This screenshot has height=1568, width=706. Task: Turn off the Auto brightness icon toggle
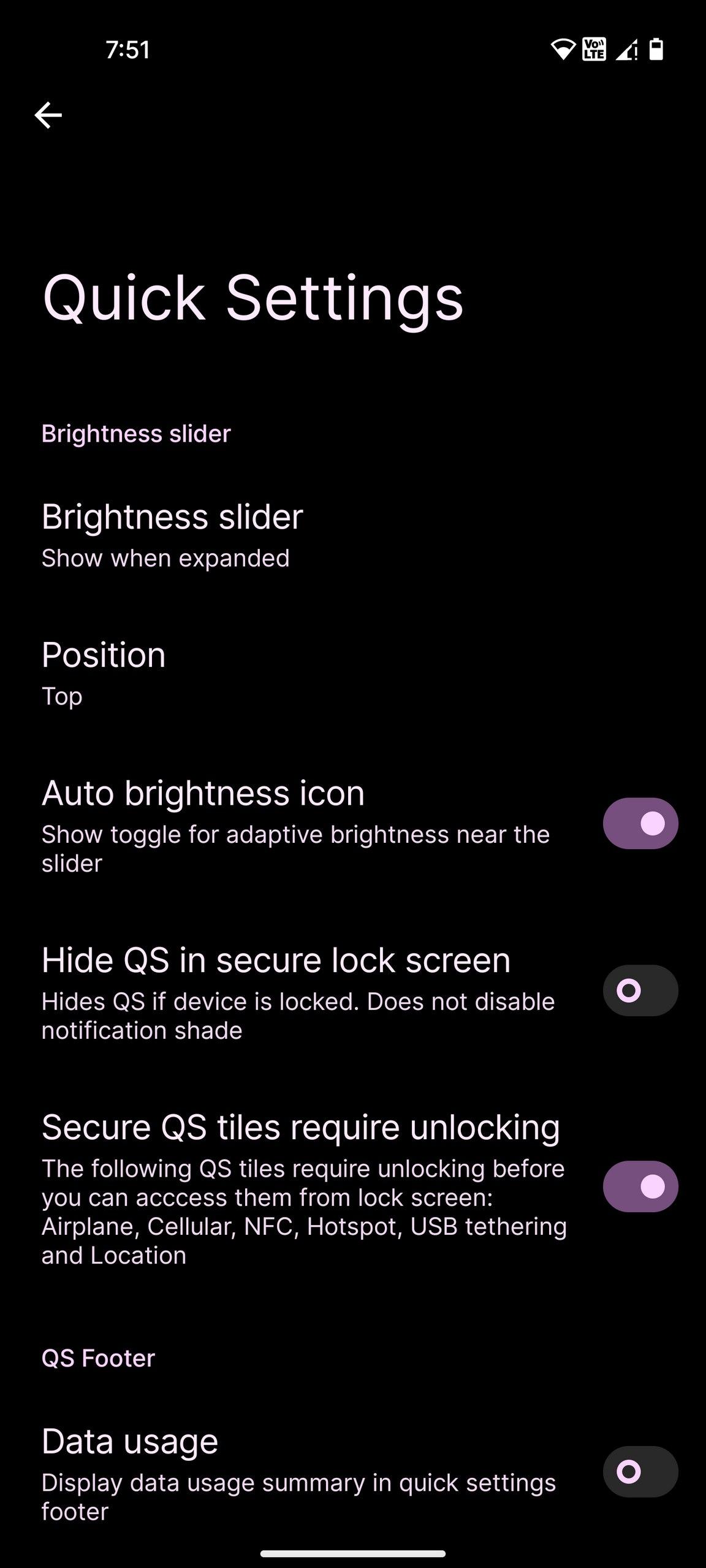point(640,823)
